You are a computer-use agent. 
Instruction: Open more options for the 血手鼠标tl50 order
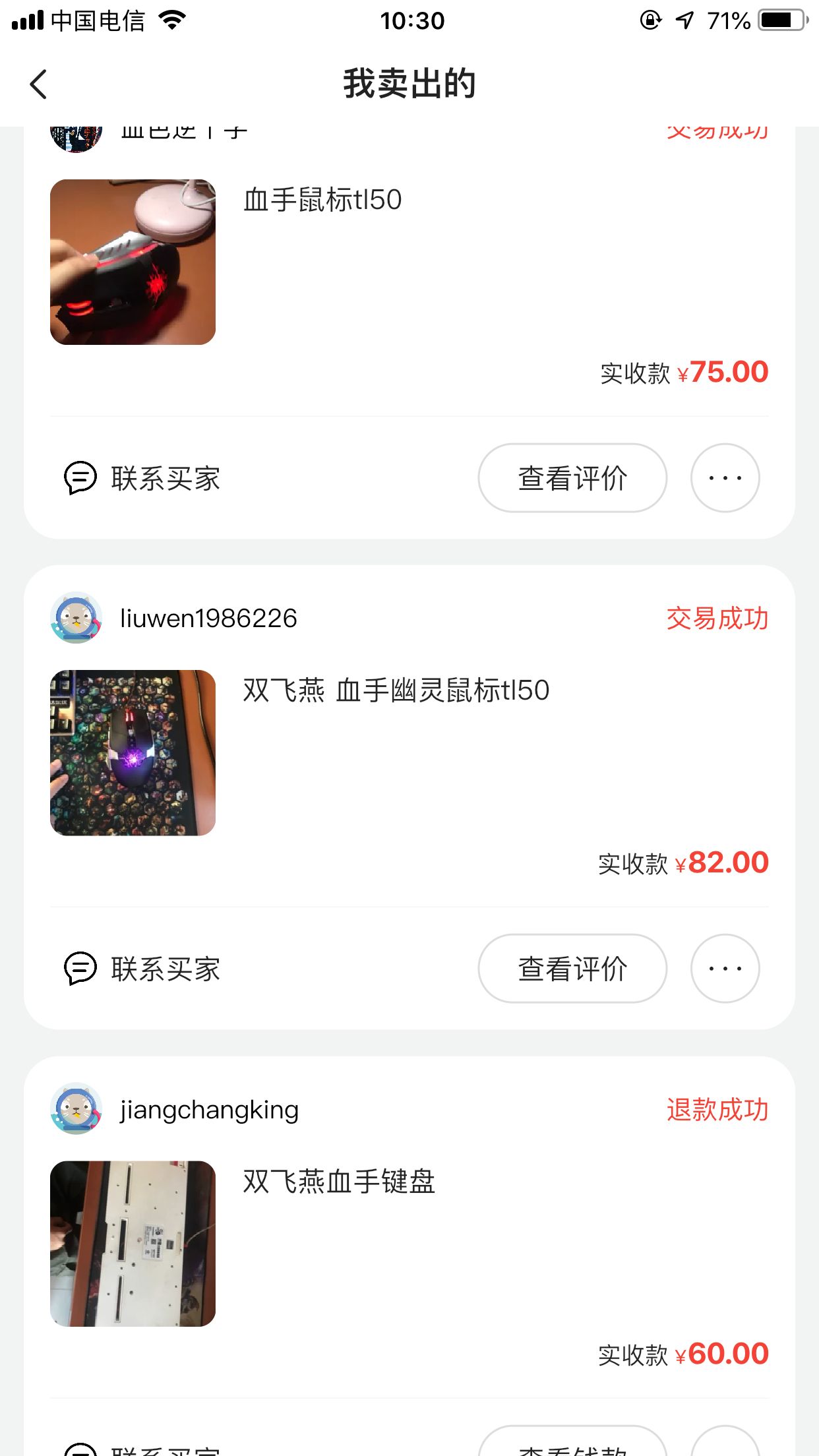(725, 478)
